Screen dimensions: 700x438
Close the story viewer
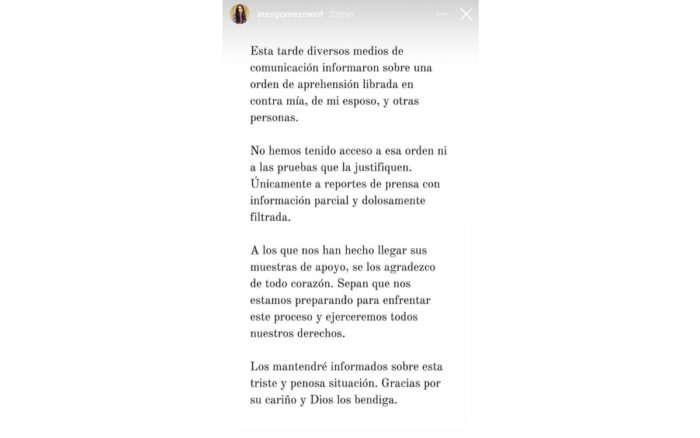[465, 14]
